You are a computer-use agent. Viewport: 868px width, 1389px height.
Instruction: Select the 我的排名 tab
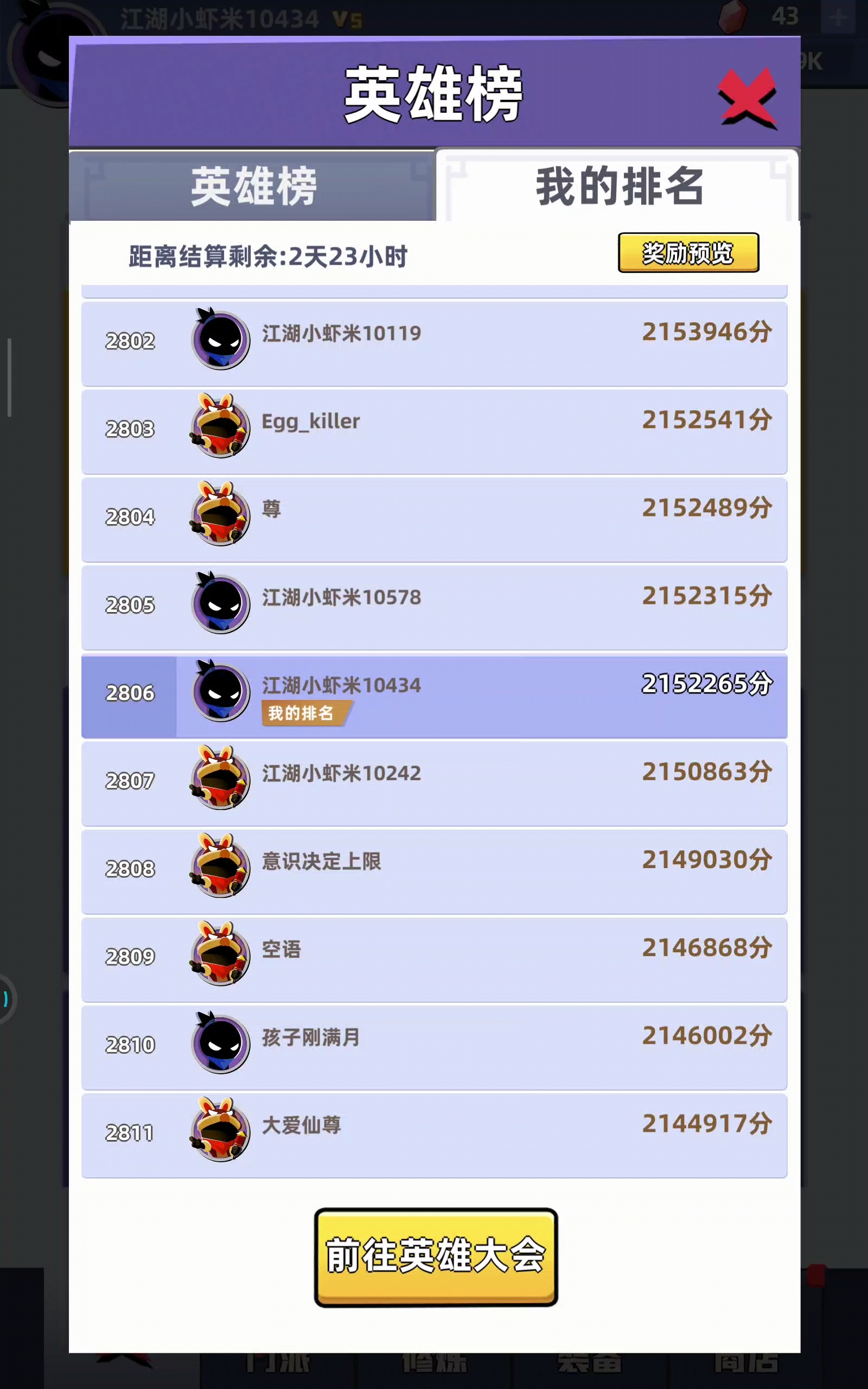point(619,187)
